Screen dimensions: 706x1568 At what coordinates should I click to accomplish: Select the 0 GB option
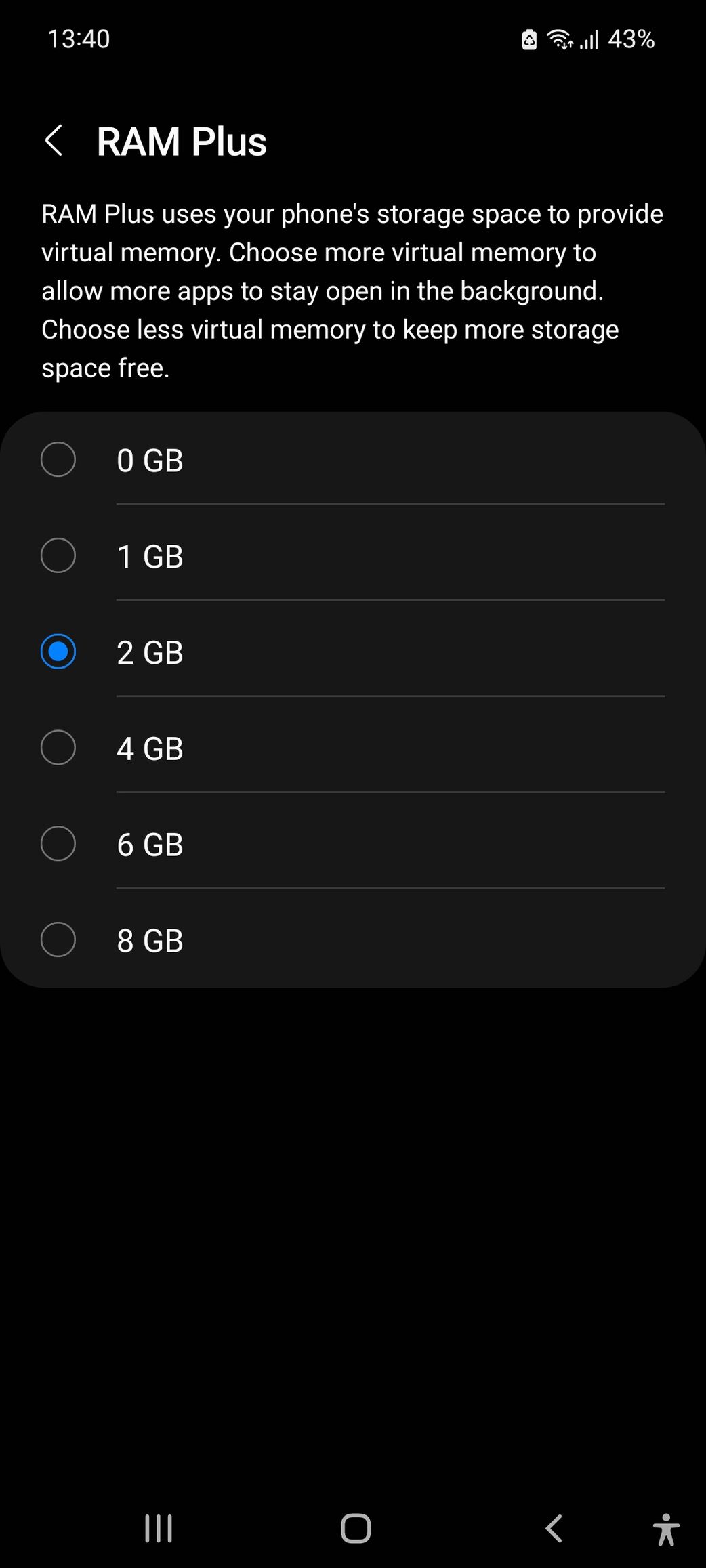(353, 460)
